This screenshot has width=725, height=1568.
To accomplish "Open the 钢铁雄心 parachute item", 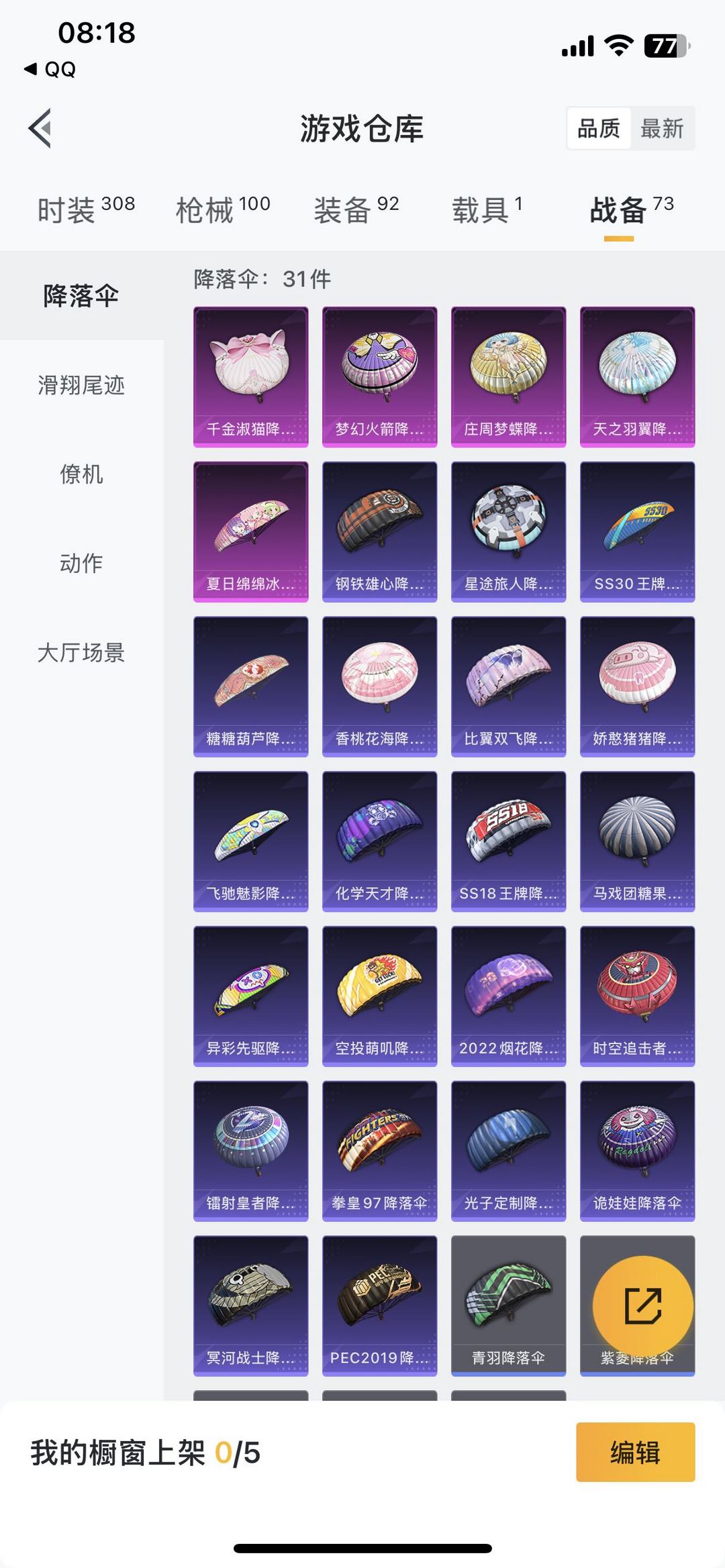I will [x=380, y=531].
